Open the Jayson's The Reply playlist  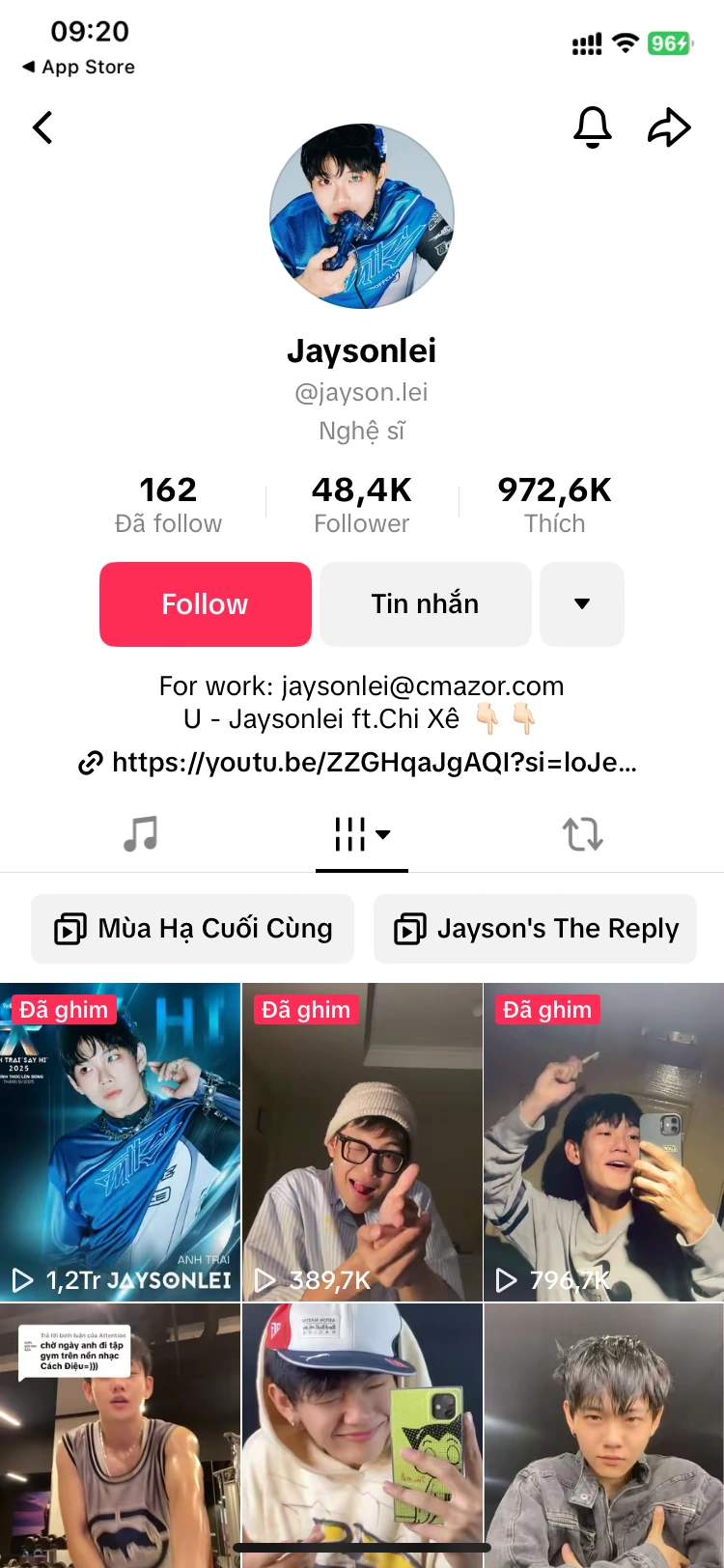536,929
